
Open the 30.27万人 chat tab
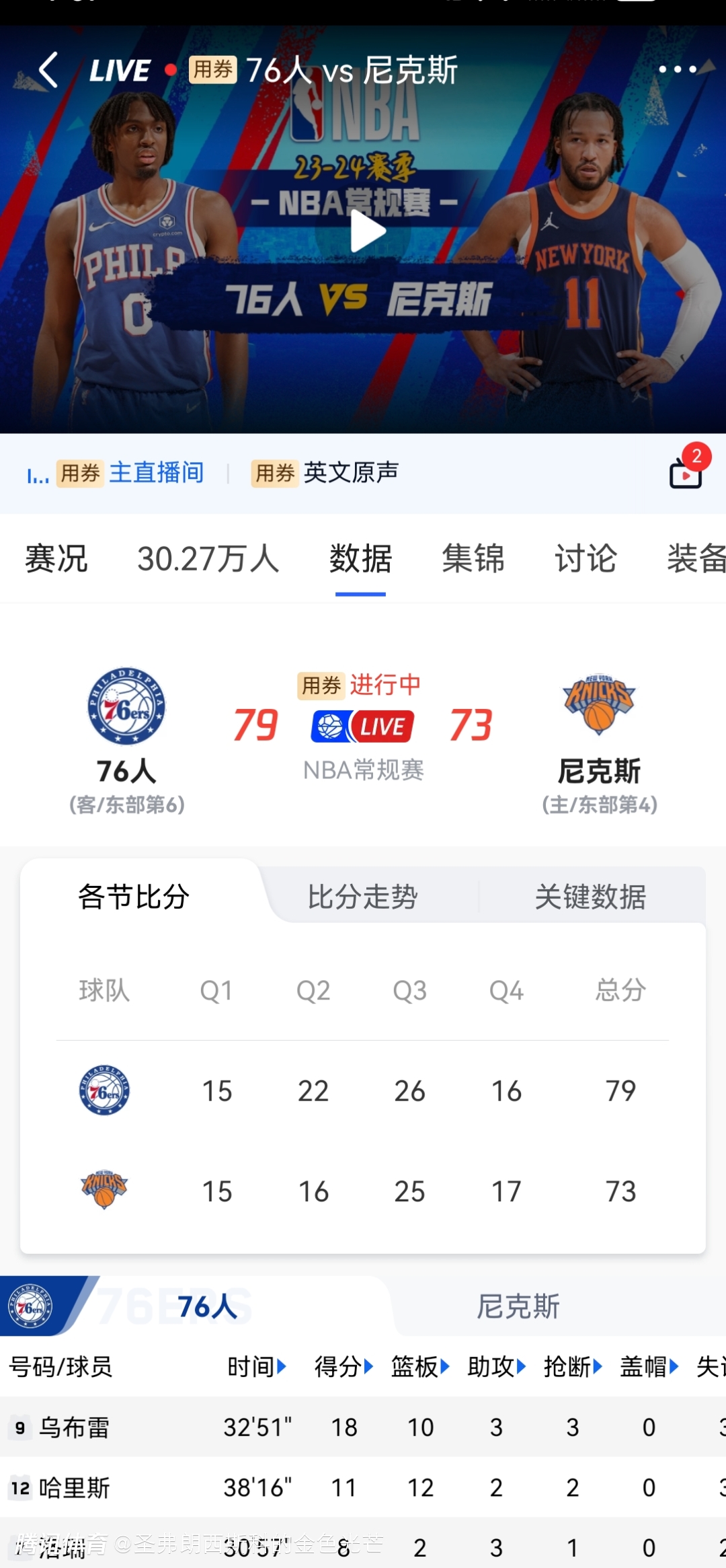208,559
